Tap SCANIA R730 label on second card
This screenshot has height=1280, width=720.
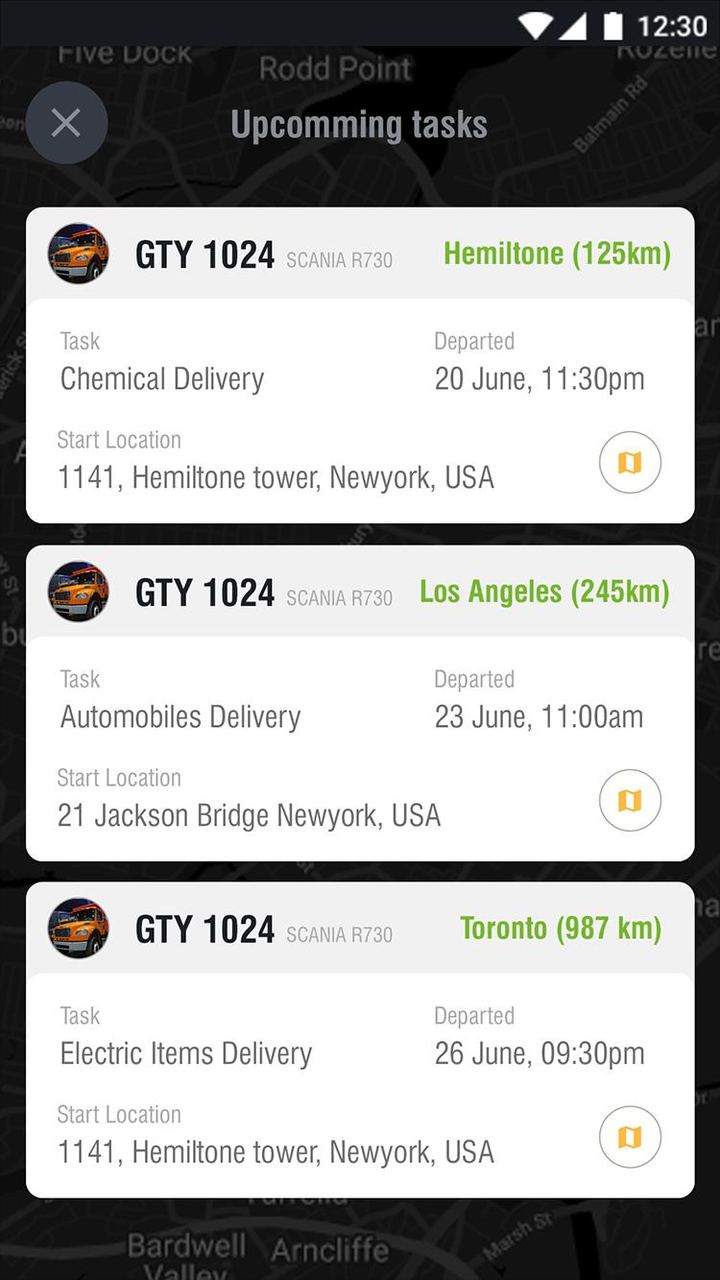[x=342, y=598]
